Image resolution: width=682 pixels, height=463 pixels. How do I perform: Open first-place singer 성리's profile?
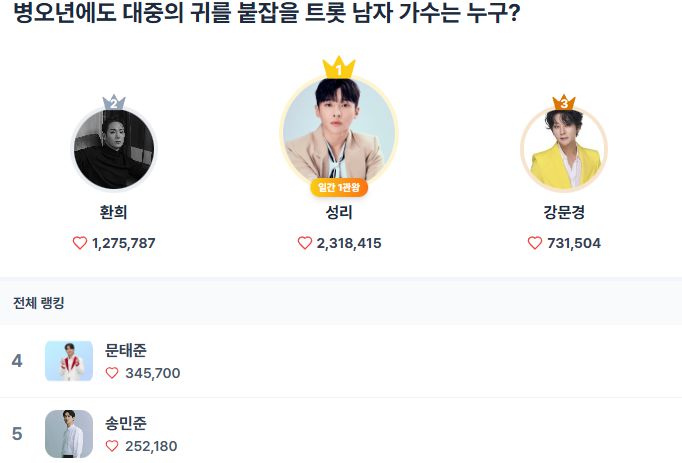pyautogui.click(x=339, y=133)
